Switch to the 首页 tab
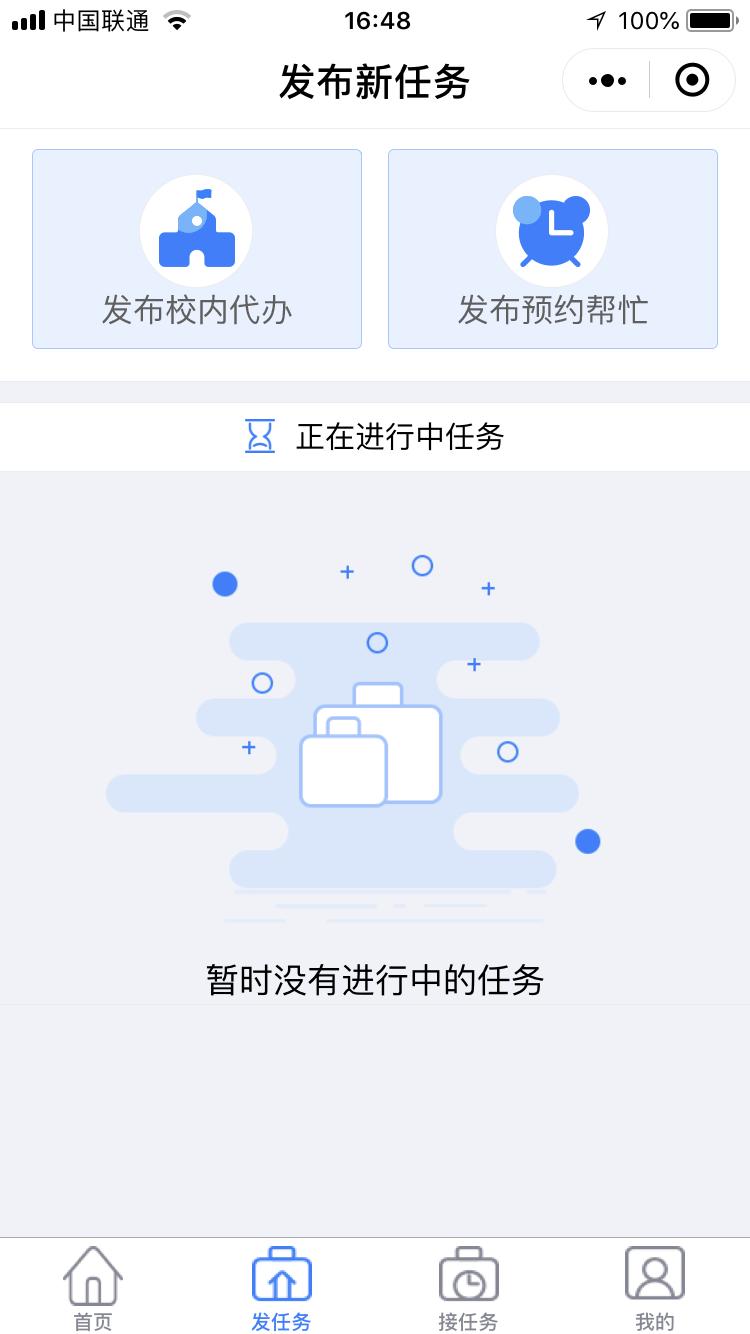Viewport: 750px width, 1334px height. coord(93,1288)
